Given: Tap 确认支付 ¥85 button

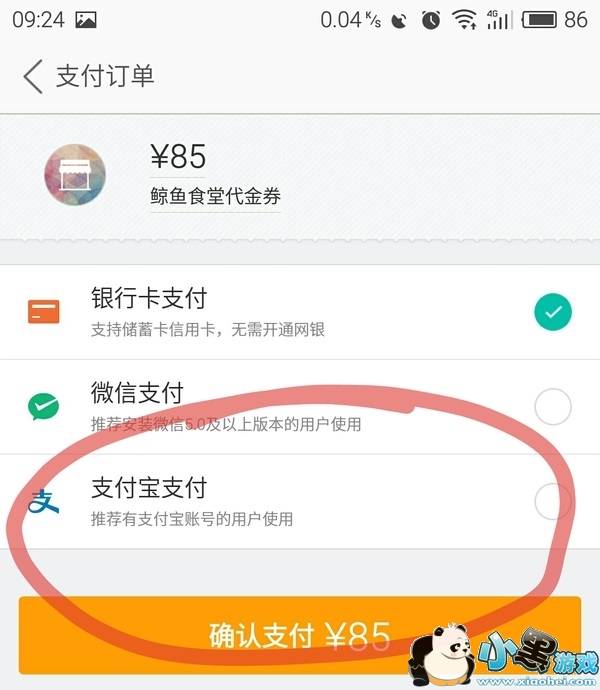Looking at the screenshot, I should click(300, 636).
